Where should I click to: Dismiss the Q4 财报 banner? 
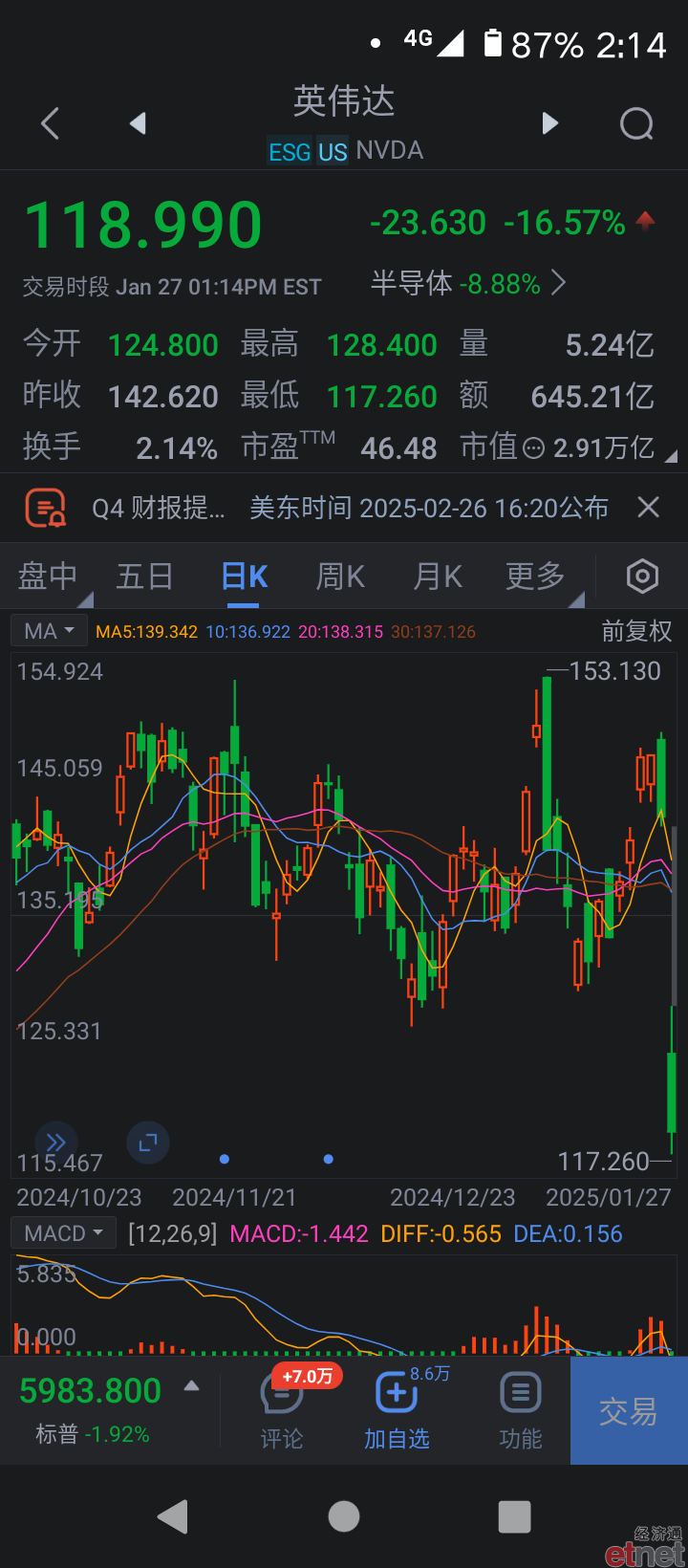tap(648, 507)
